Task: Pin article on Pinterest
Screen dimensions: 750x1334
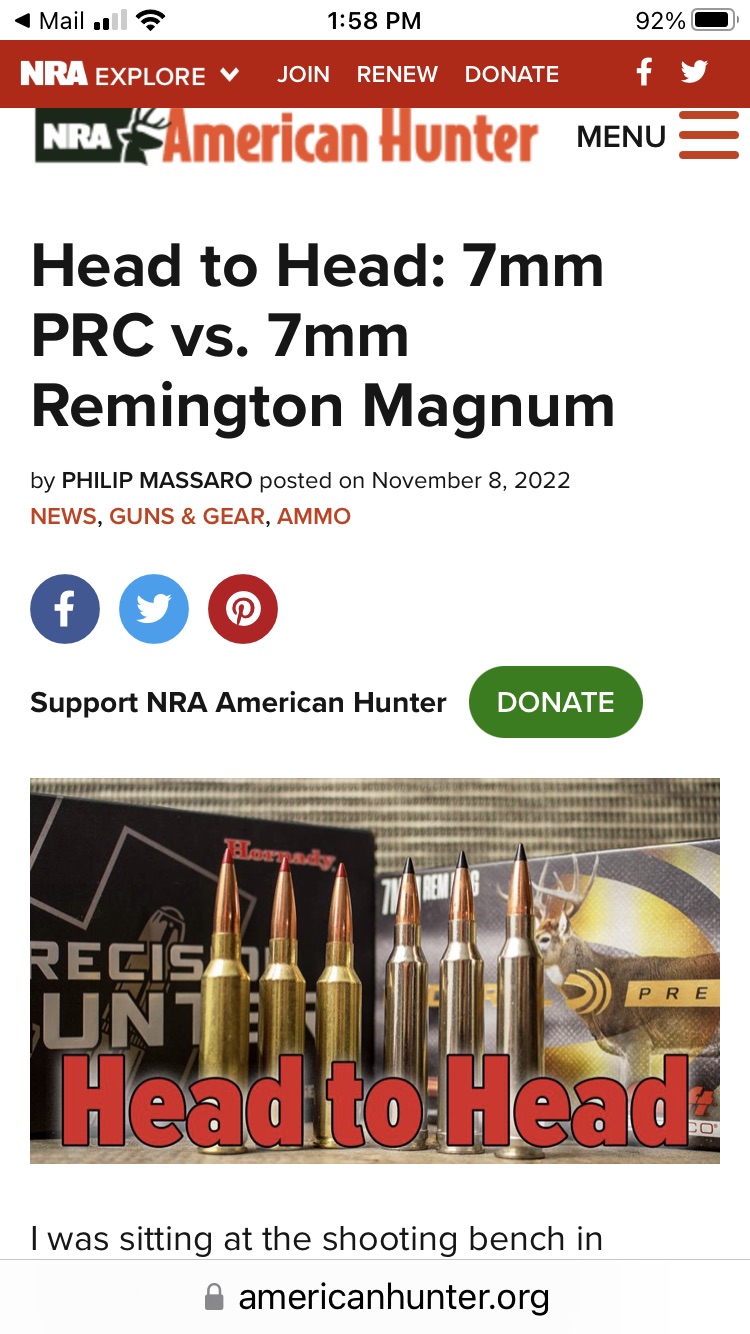Action: click(x=243, y=608)
